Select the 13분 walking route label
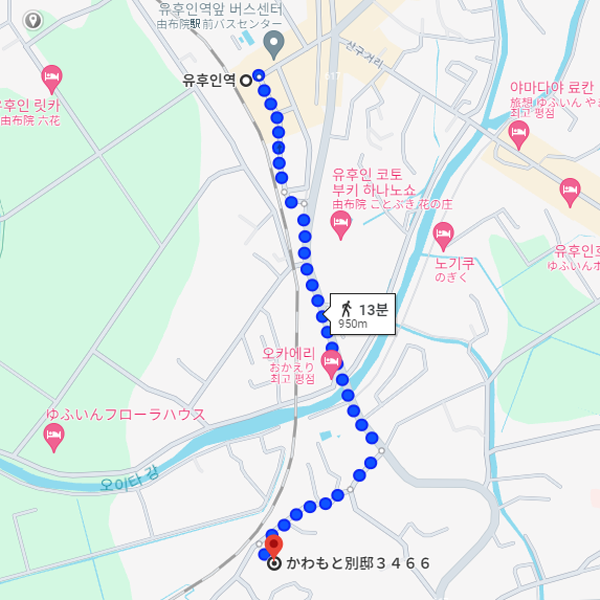The height and width of the screenshot is (600, 600). click(x=364, y=314)
